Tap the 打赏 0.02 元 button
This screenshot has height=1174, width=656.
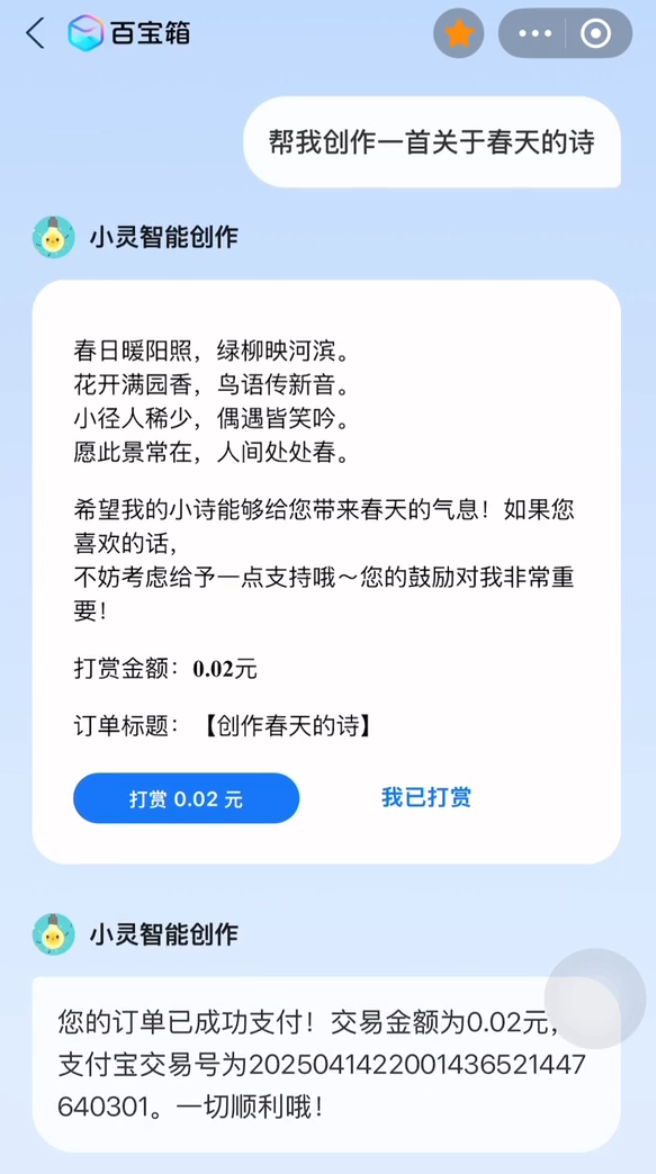tap(186, 798)
